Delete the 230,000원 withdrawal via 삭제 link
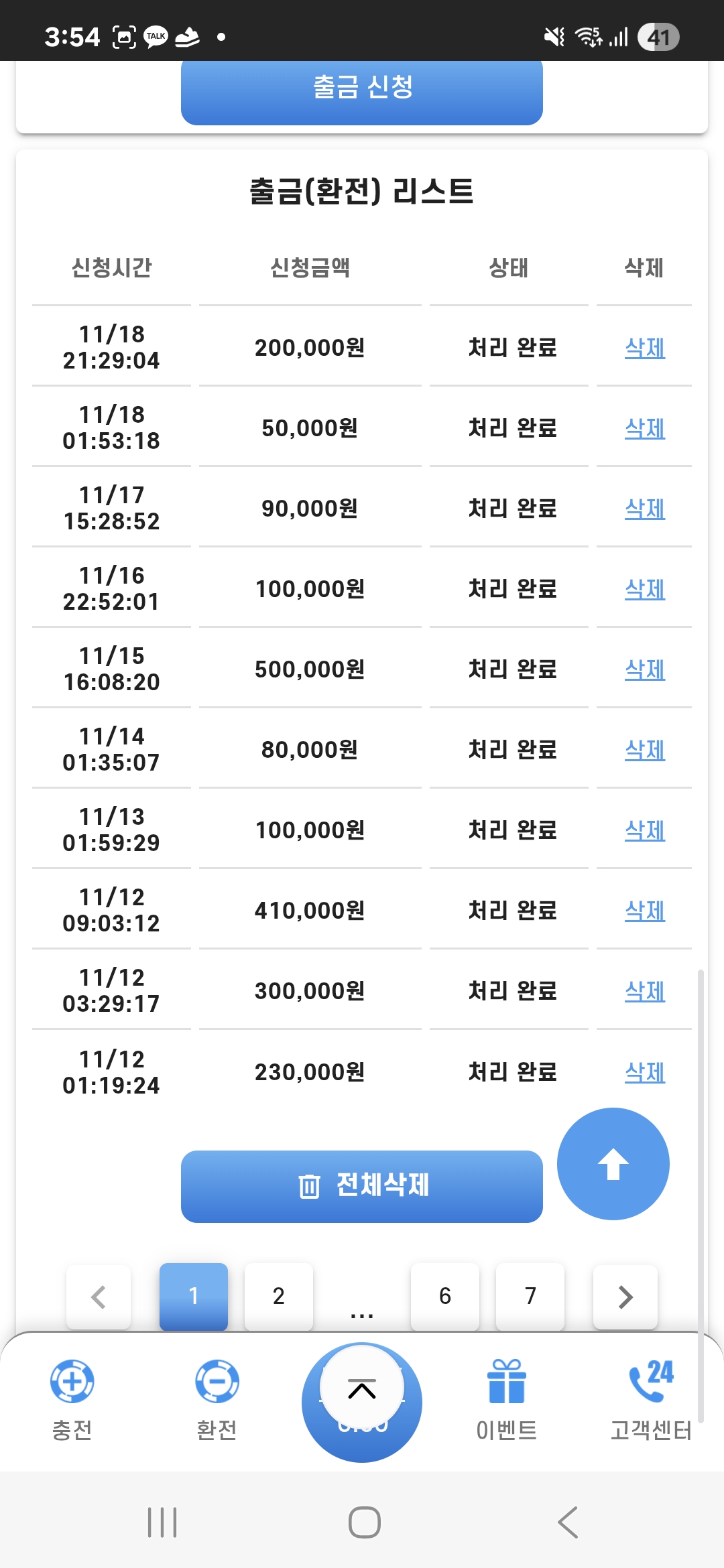Screen dimensions: 724x1568 click(644, 1072)
